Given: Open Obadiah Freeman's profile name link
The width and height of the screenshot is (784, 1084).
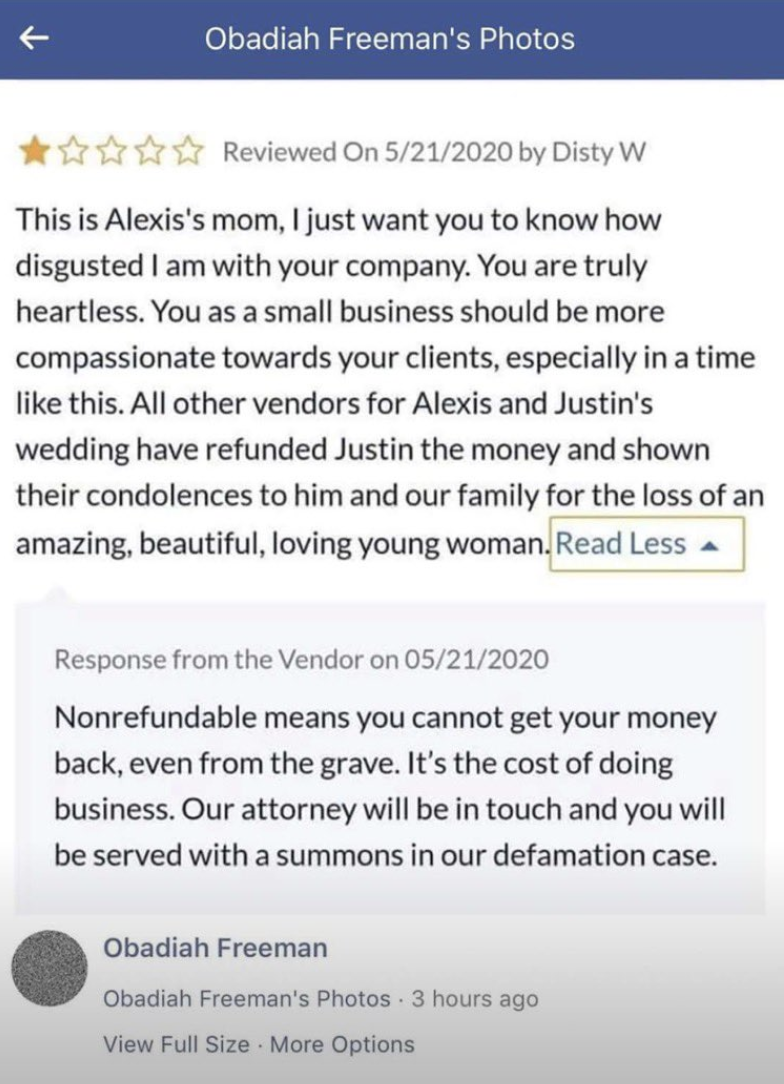Looking at the screenshot, I should point(215,947).
